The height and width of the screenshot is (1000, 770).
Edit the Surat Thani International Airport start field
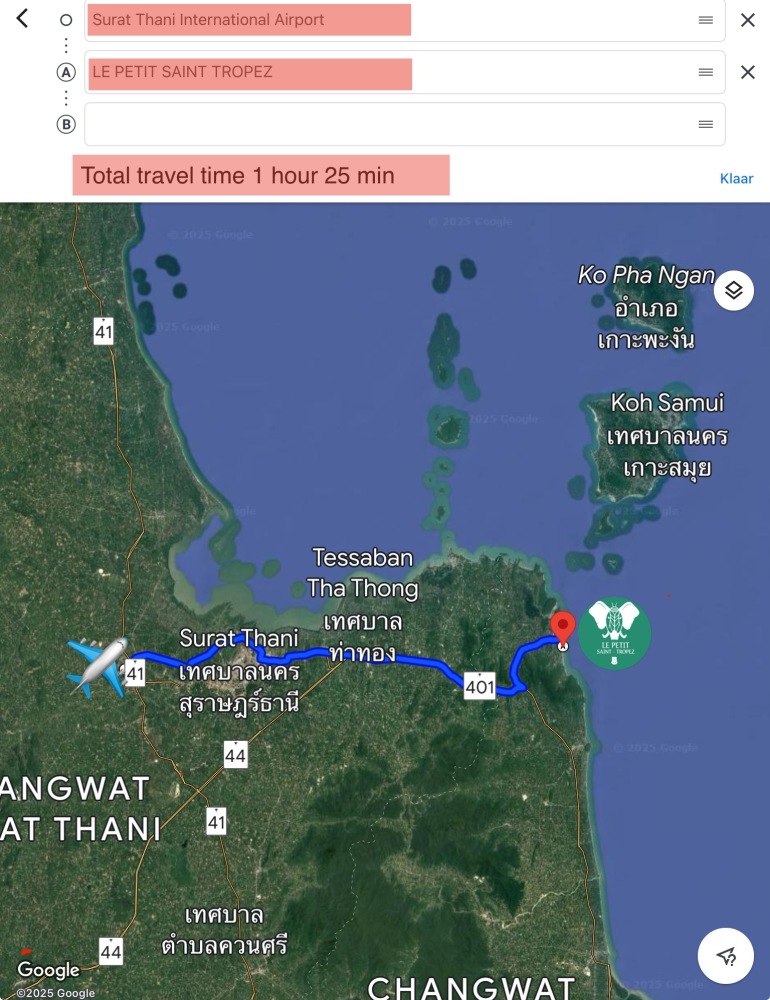[x=380, y=20]
